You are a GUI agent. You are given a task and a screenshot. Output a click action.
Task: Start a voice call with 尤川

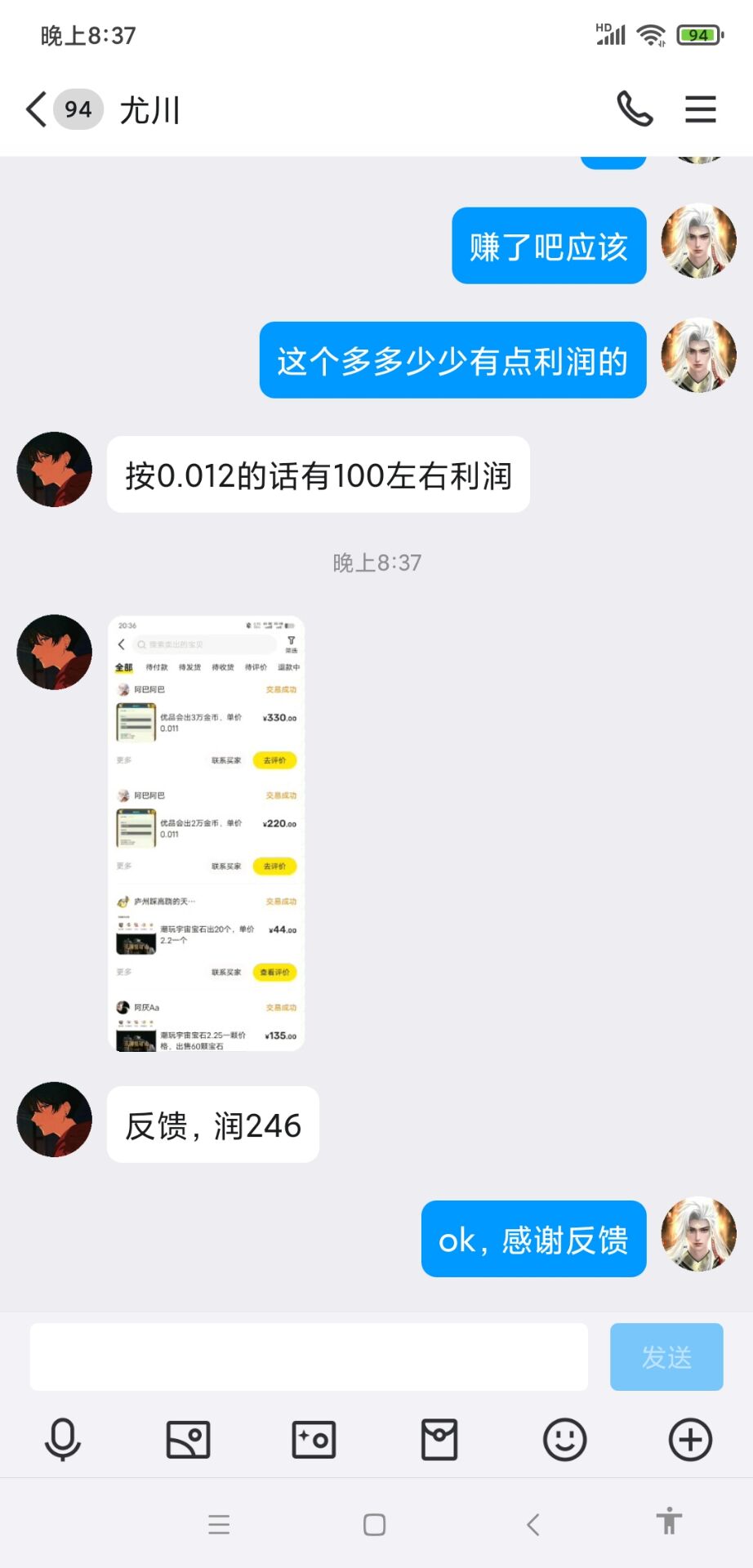click(634, 109)
